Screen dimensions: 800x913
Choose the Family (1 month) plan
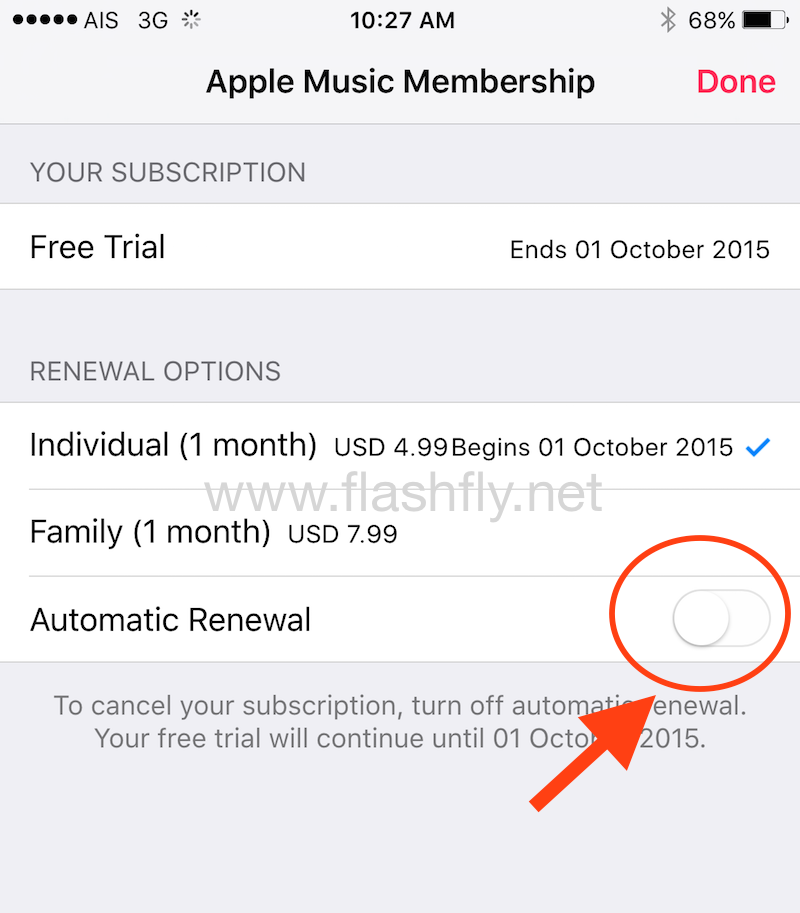point(398,533)
